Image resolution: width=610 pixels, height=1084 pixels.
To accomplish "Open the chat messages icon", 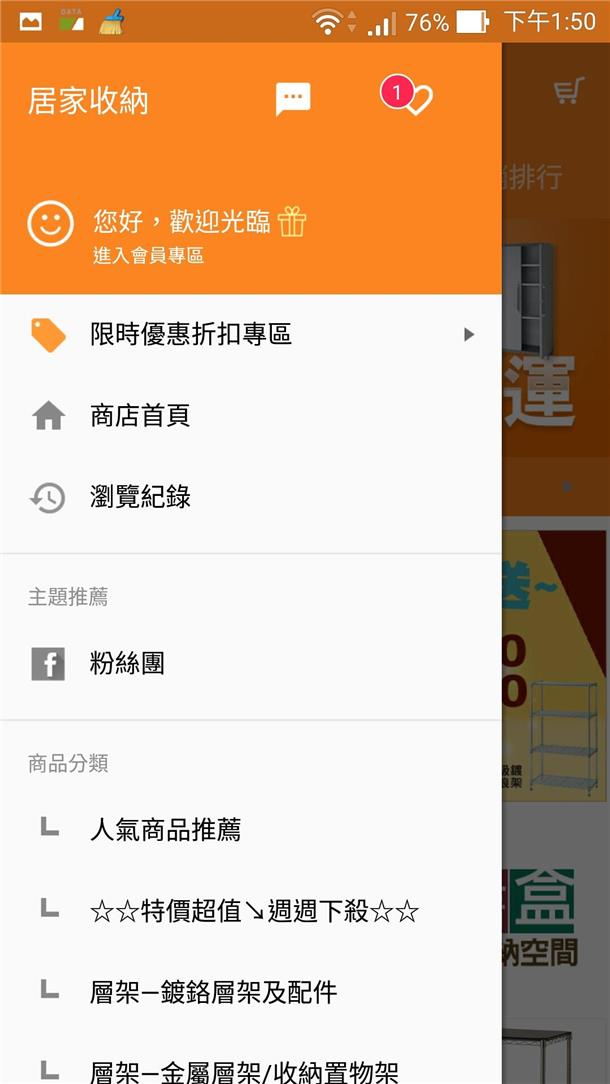I will [293, 98].
